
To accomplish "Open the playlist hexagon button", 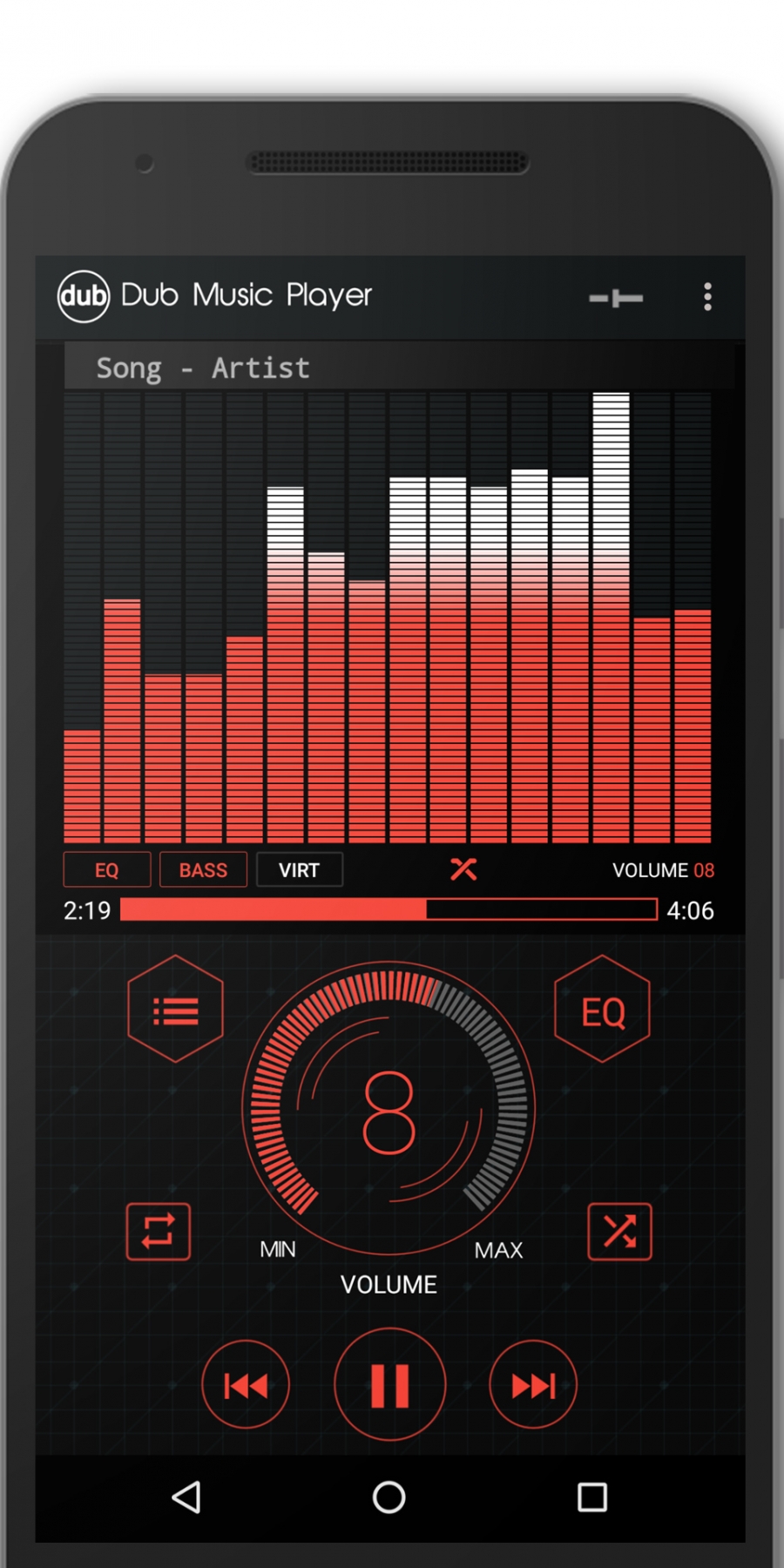I will point(175,1010).
